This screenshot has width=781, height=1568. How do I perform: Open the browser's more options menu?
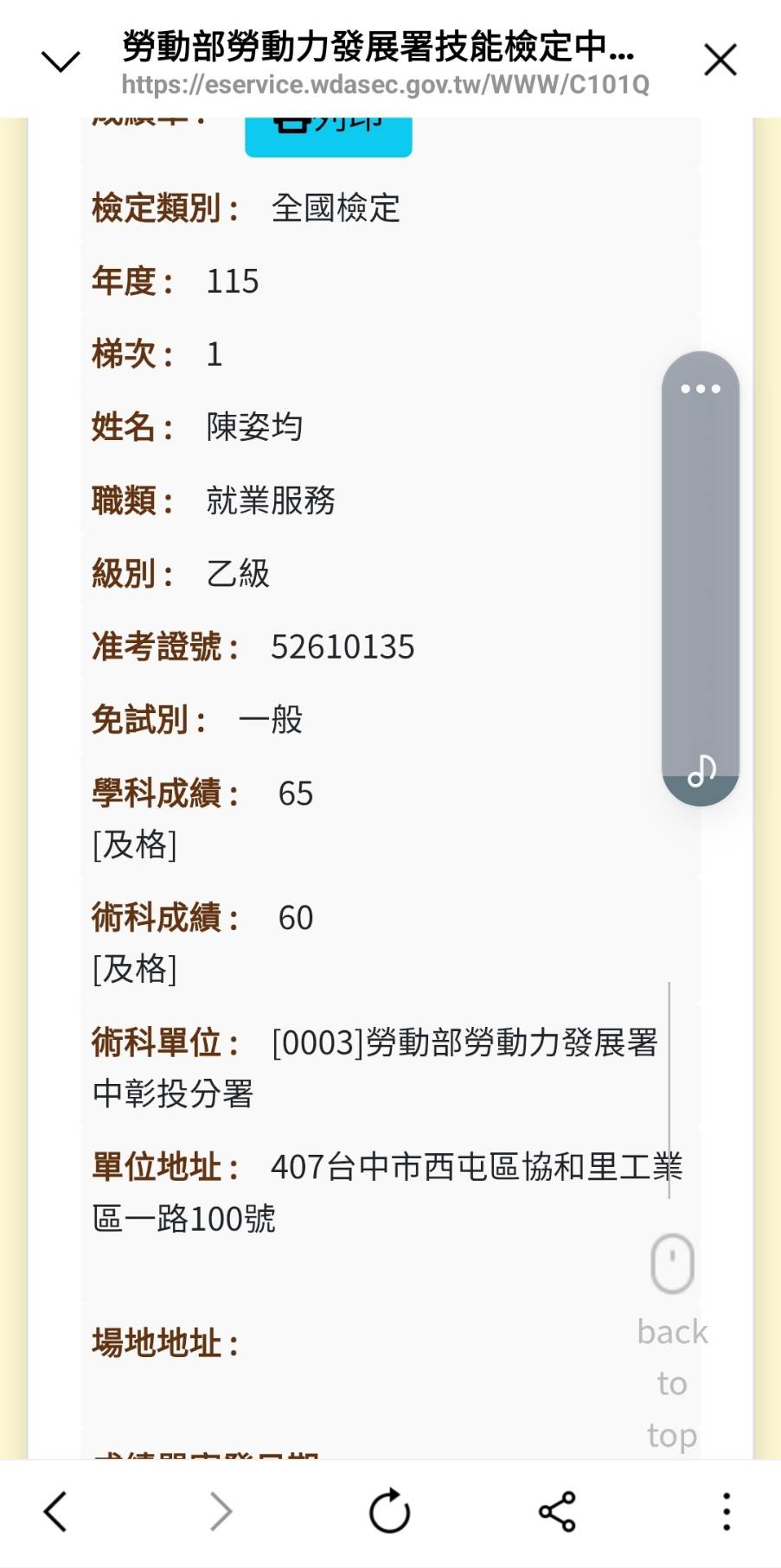[727, 1512]
